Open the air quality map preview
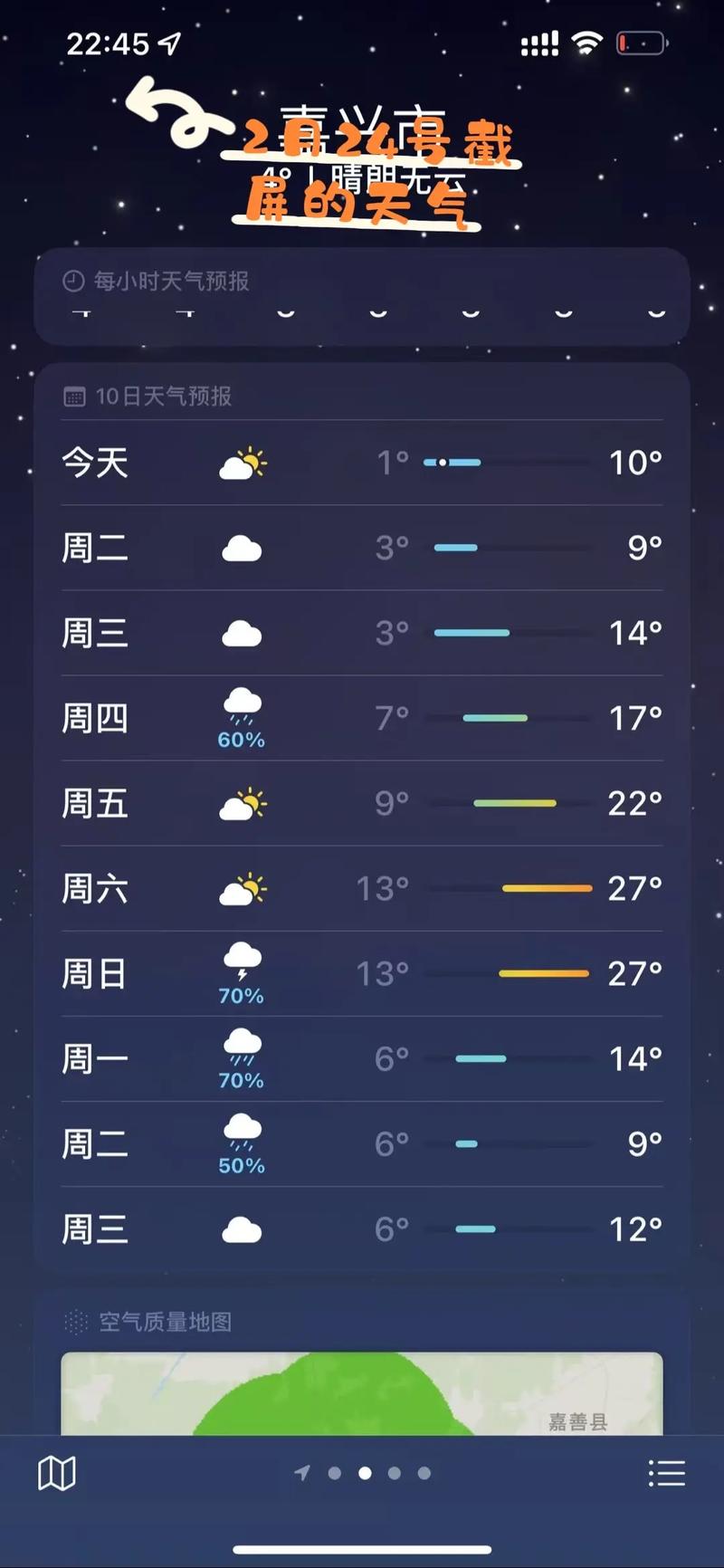 coord(362,1399)
